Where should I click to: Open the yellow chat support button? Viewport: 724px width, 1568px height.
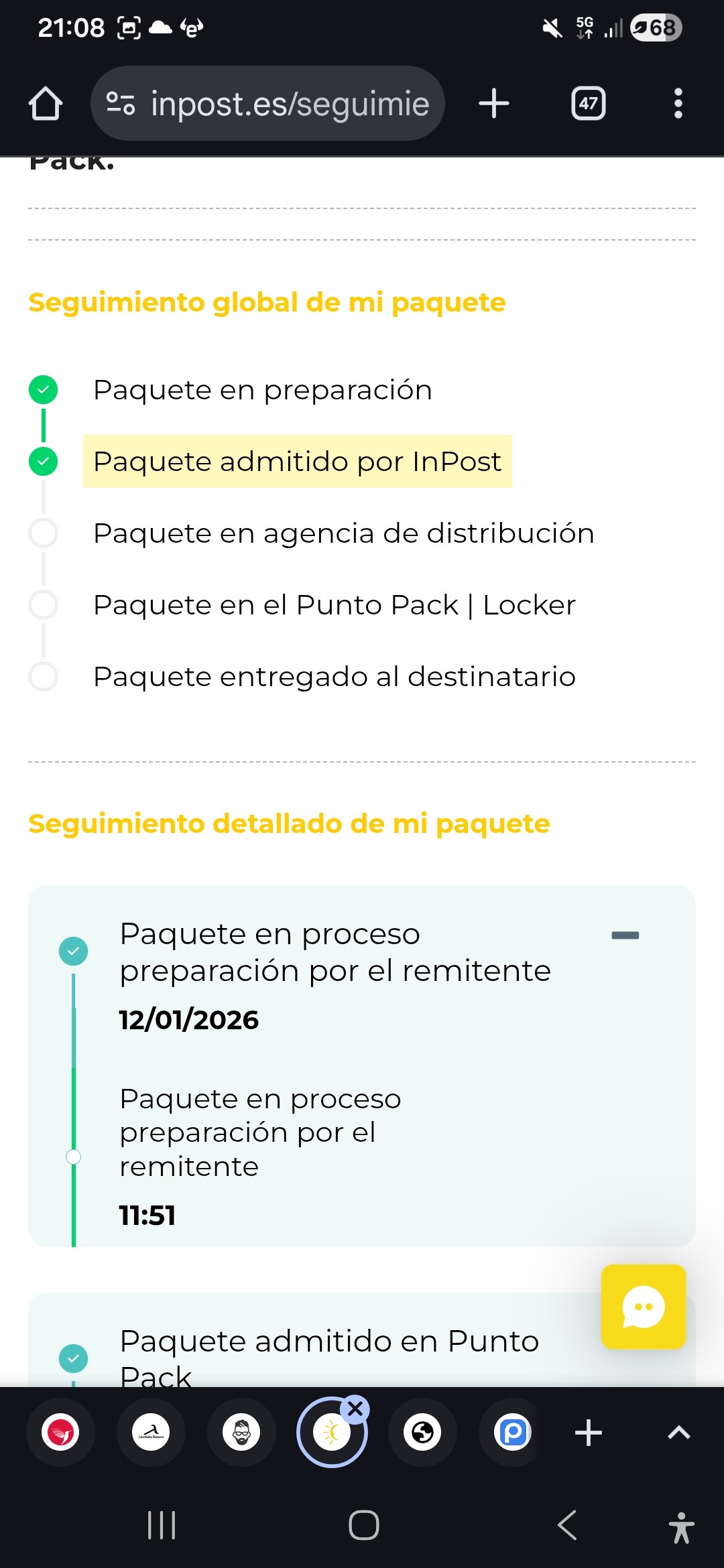[x=643, y=1307]
